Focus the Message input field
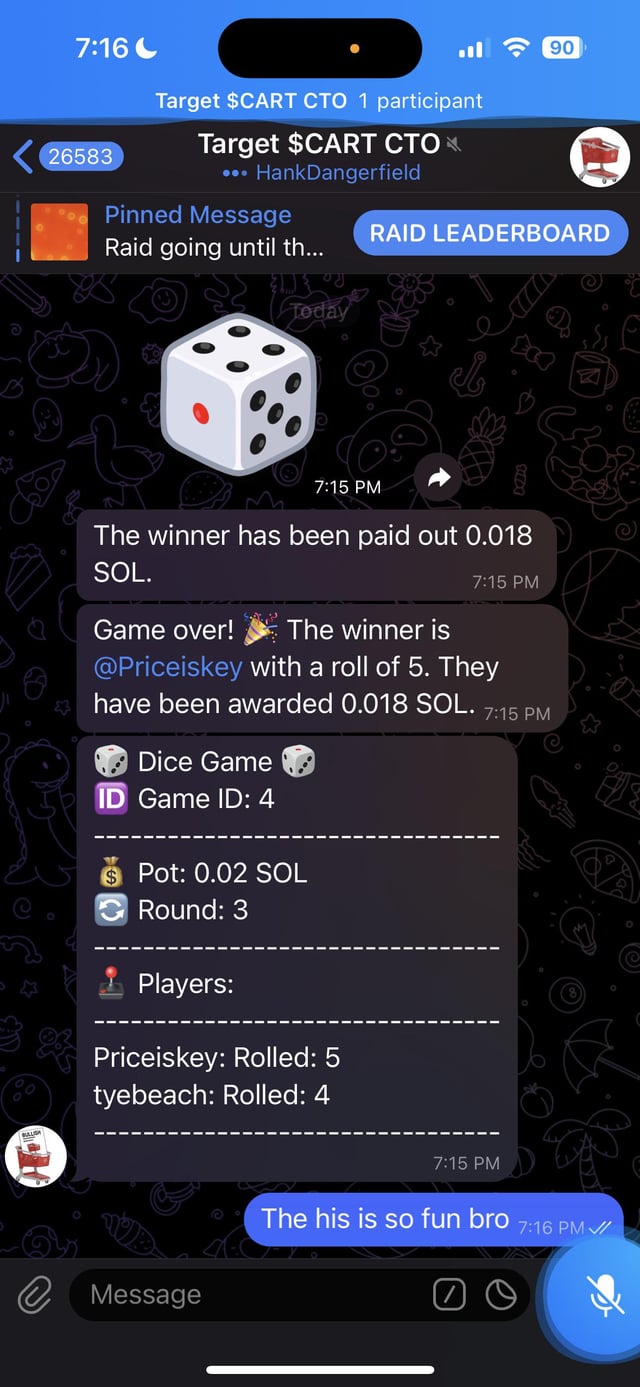This screenshot has width=640, height=1387. pos(250,1294)
